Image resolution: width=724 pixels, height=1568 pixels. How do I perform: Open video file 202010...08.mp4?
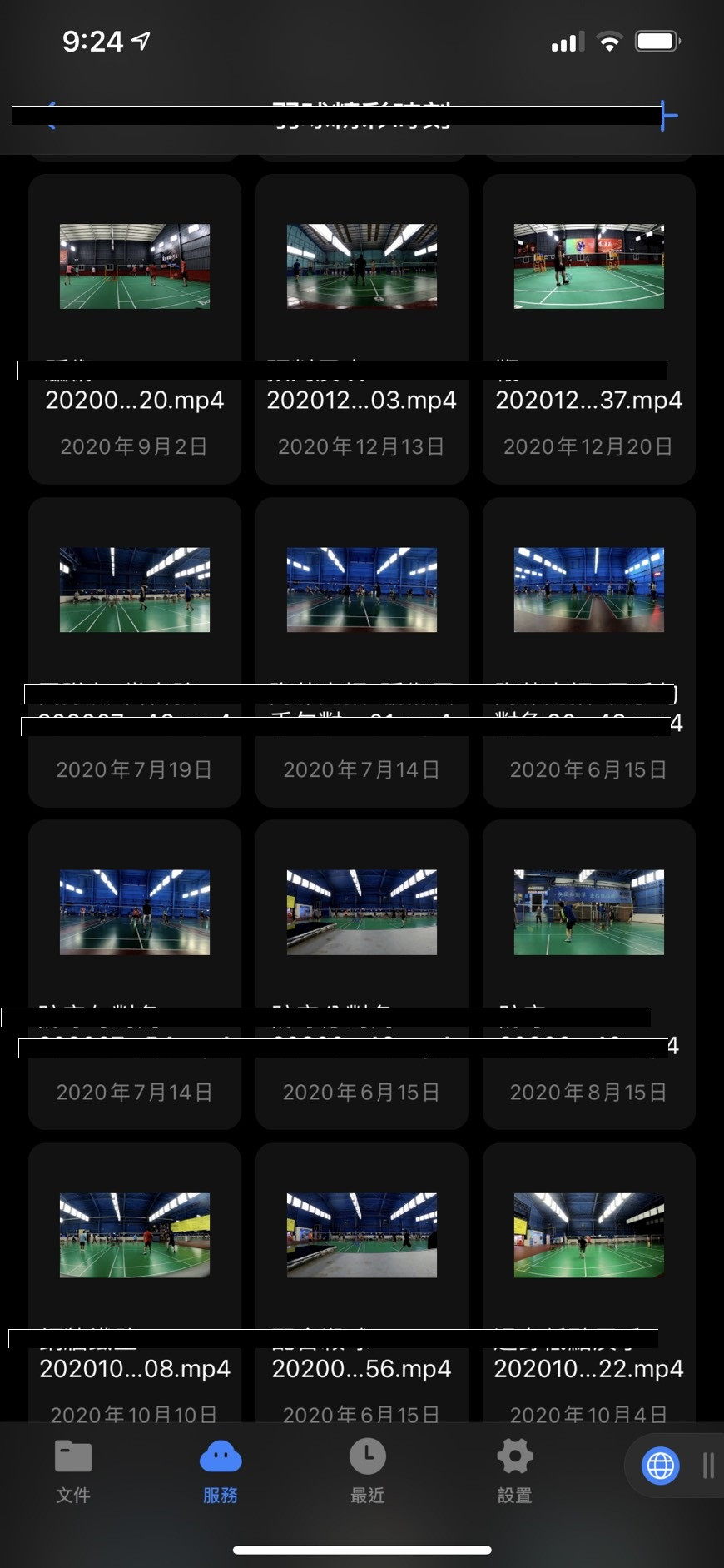pos(135,1235)
